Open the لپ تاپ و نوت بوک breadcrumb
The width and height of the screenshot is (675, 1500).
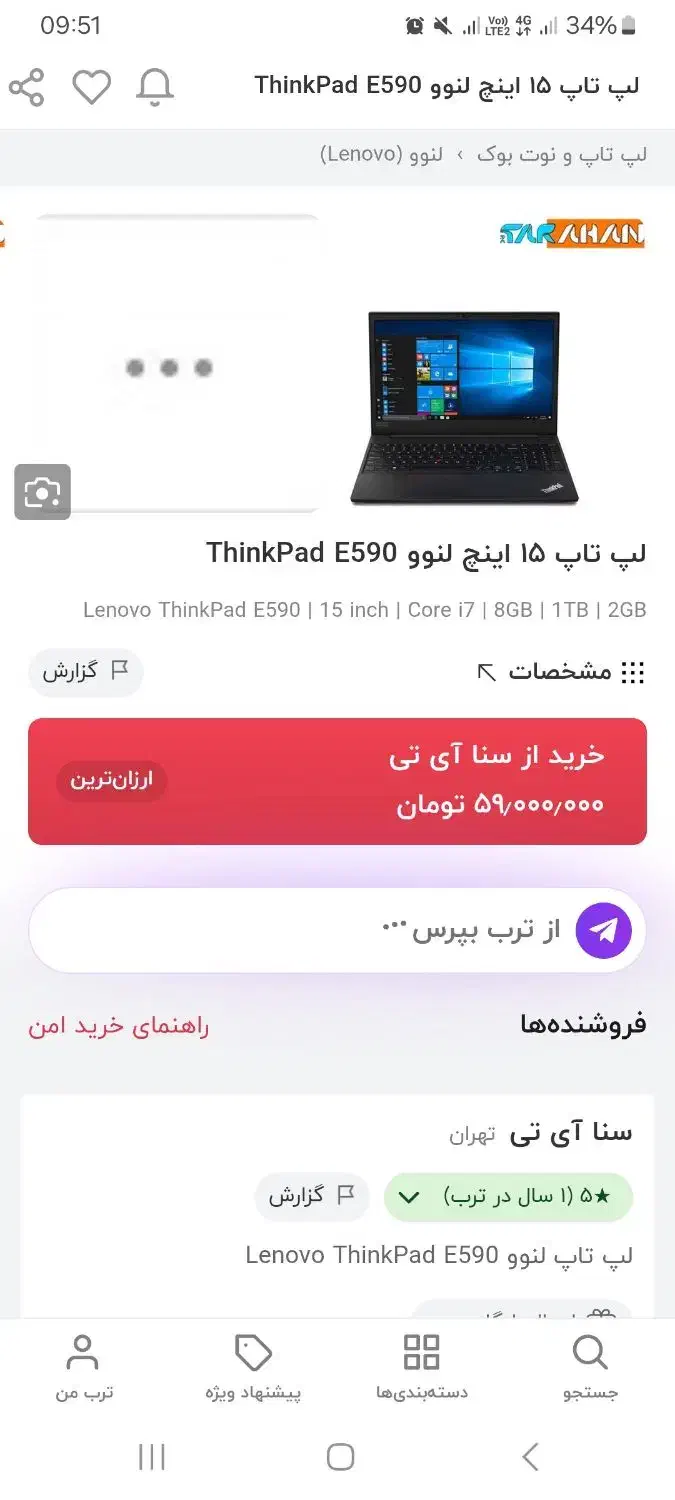click(562, 155)
